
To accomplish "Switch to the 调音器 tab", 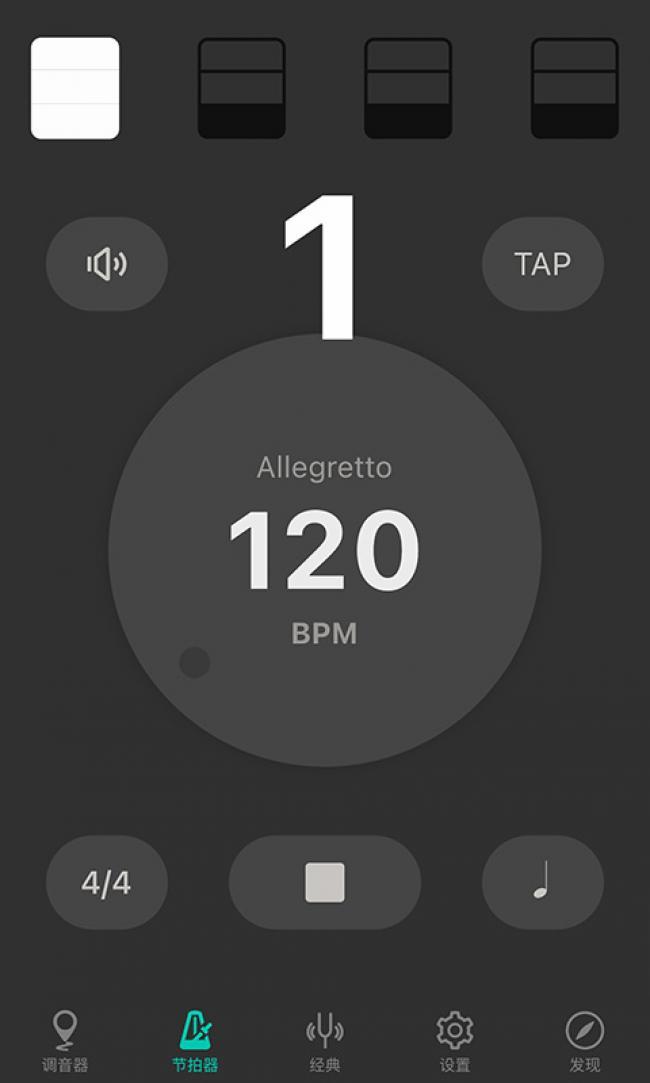I will click(x=65, y=1041).
